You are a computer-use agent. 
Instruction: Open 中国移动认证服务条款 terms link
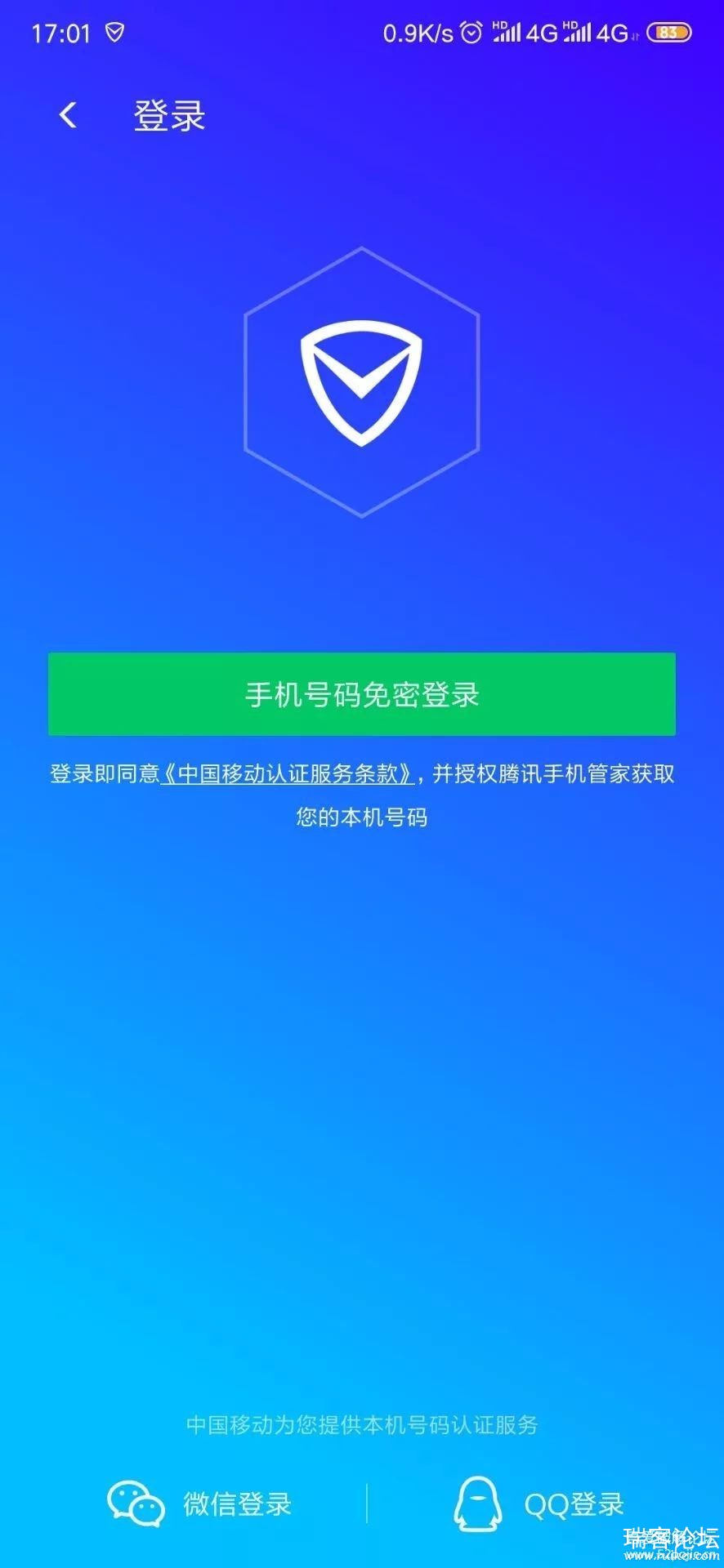click(286, 773)
